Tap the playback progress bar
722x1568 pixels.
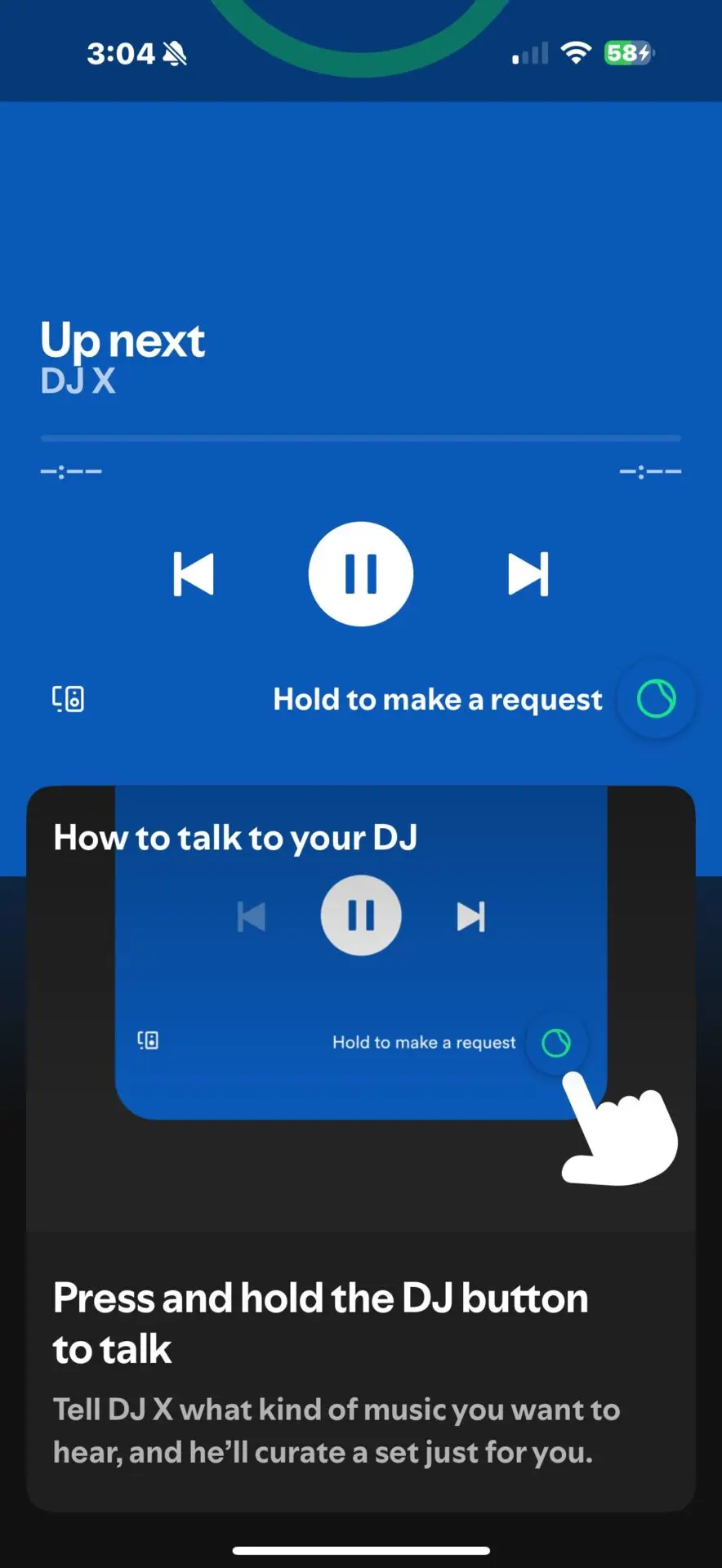pos(361,439)
